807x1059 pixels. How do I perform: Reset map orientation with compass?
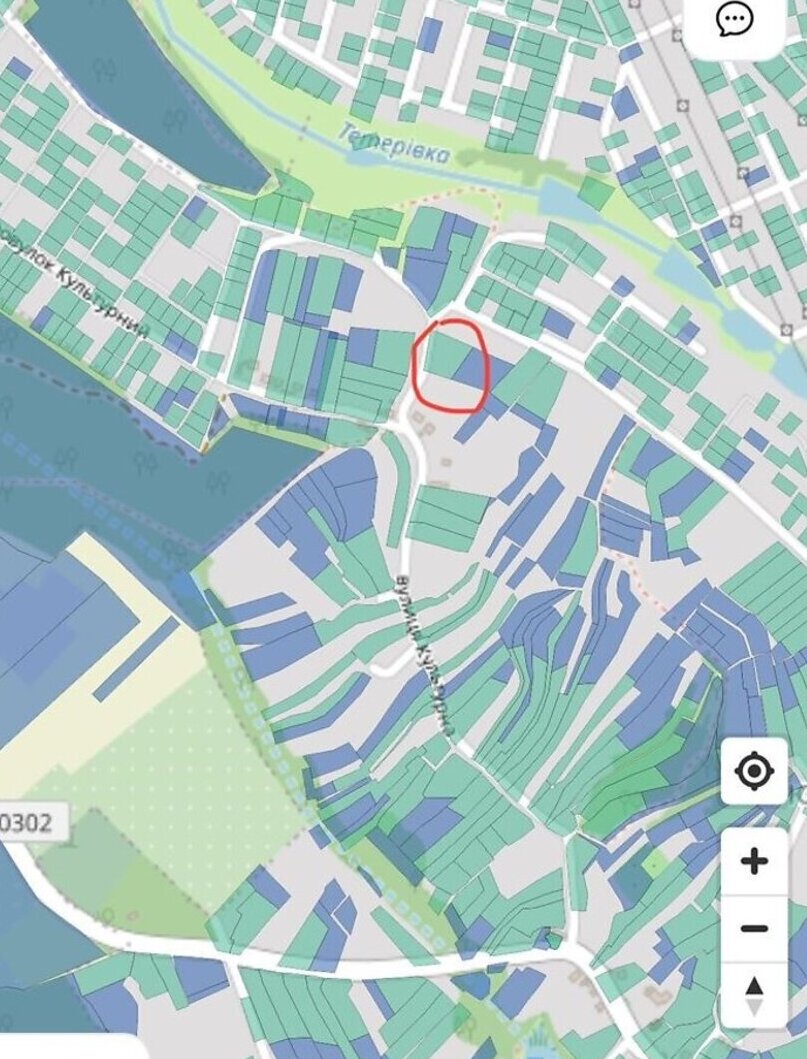(754, 995)
